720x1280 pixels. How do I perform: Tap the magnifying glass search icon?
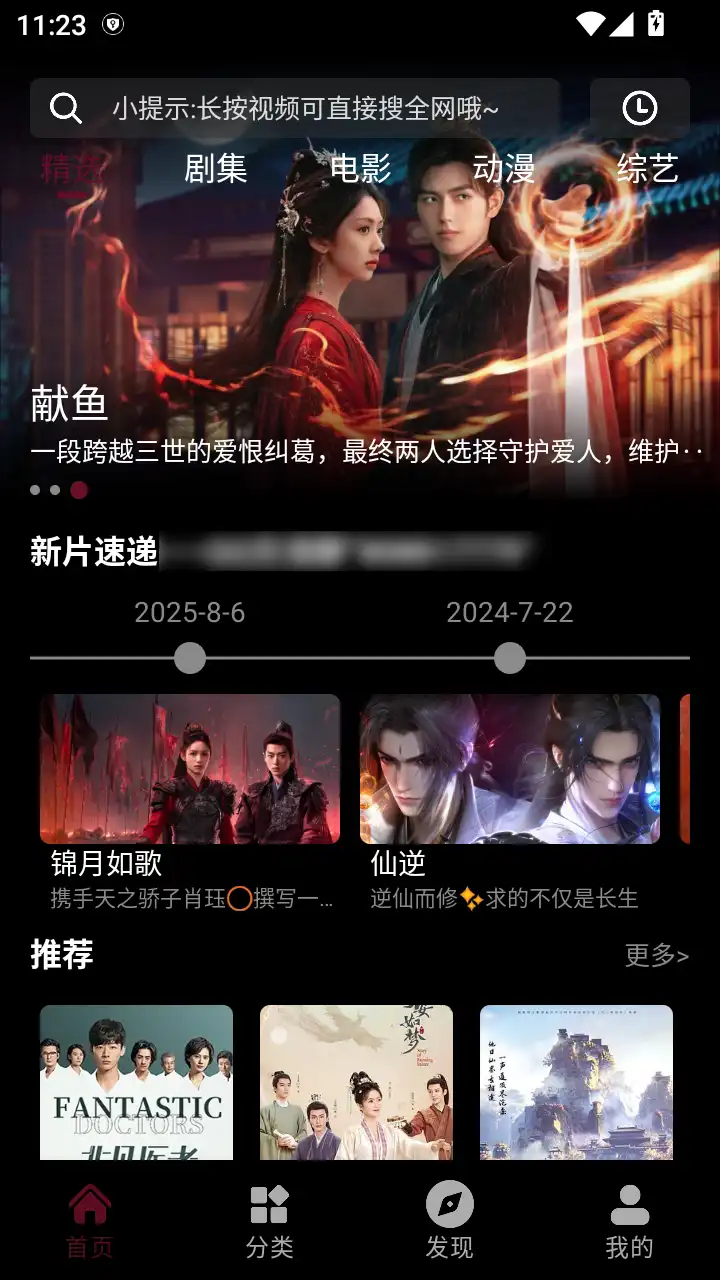point(65,107)
